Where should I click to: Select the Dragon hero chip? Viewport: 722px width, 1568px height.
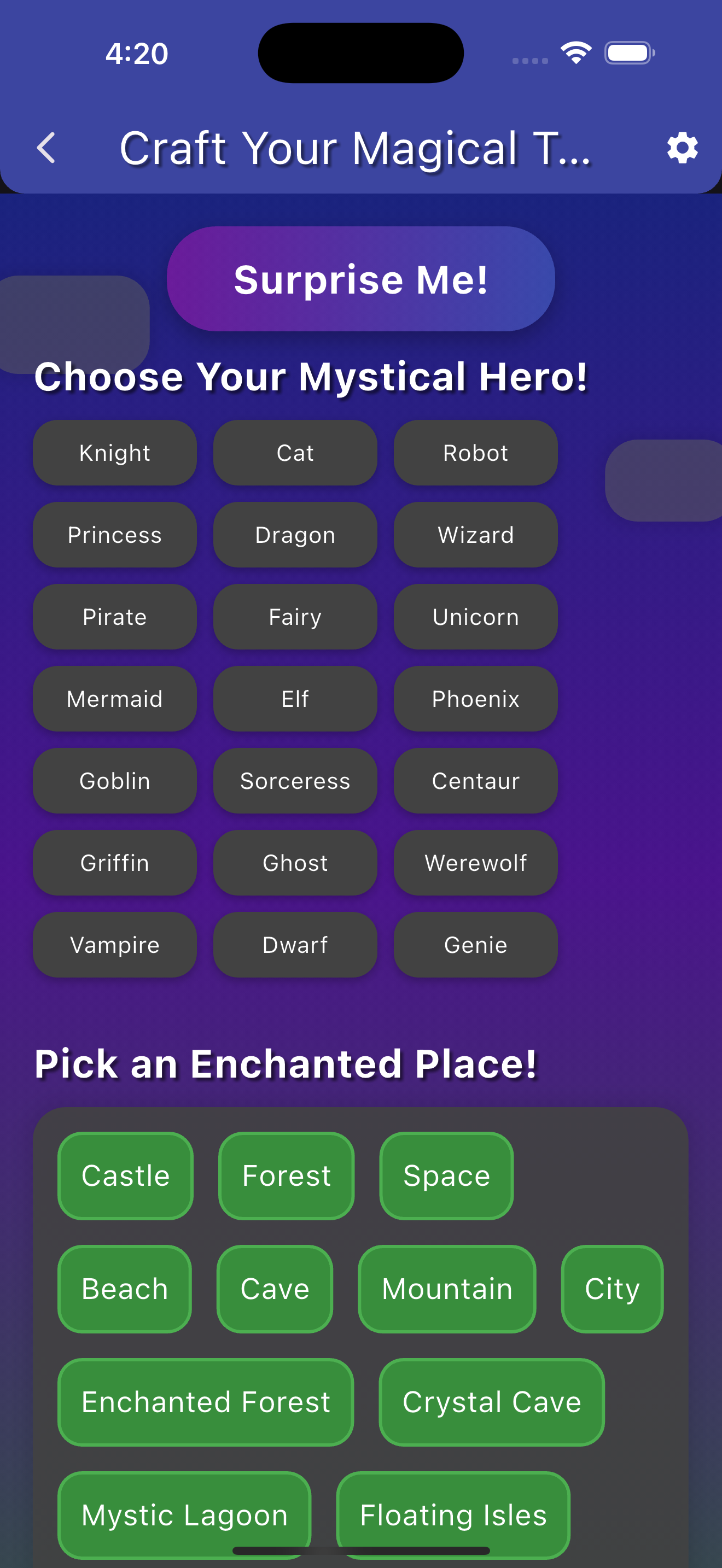coord(295,535)
